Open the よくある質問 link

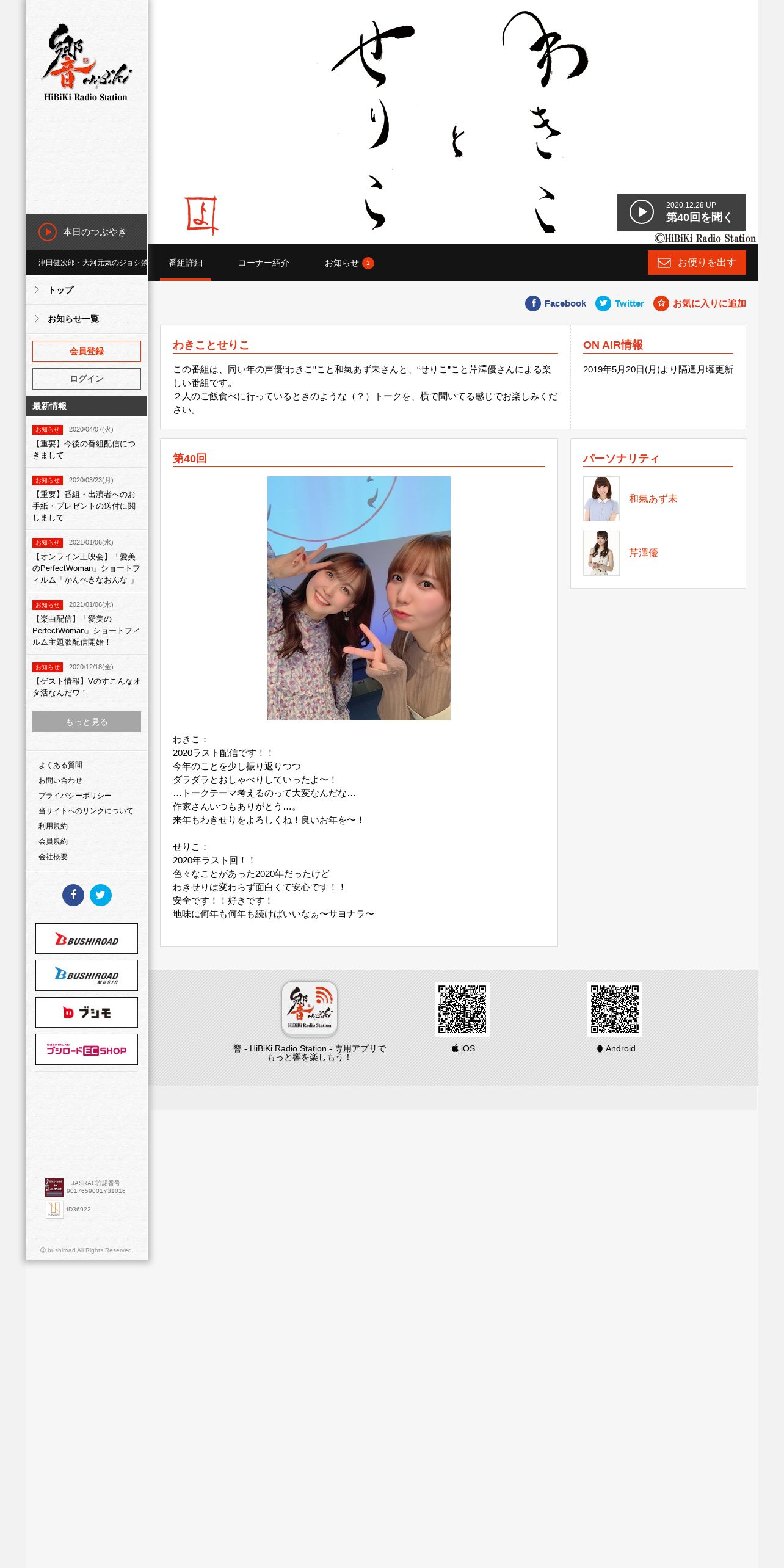(x=60, y=765)
